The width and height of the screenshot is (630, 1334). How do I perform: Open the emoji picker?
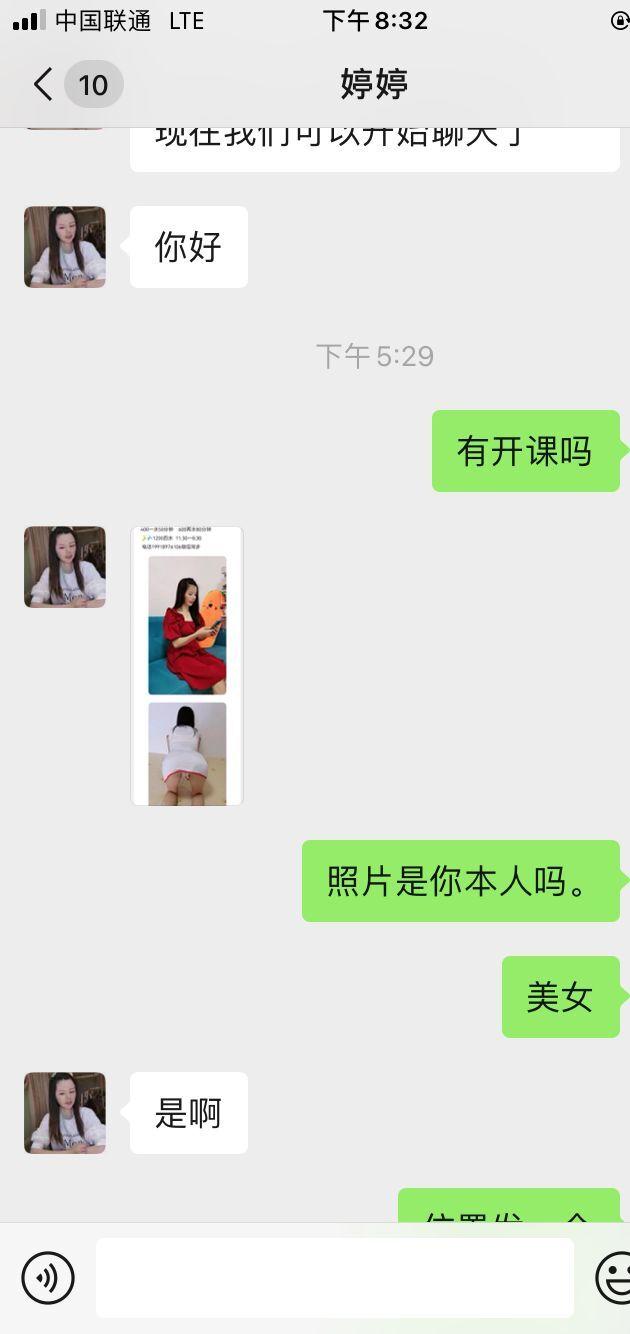(x=612, y=1277)
